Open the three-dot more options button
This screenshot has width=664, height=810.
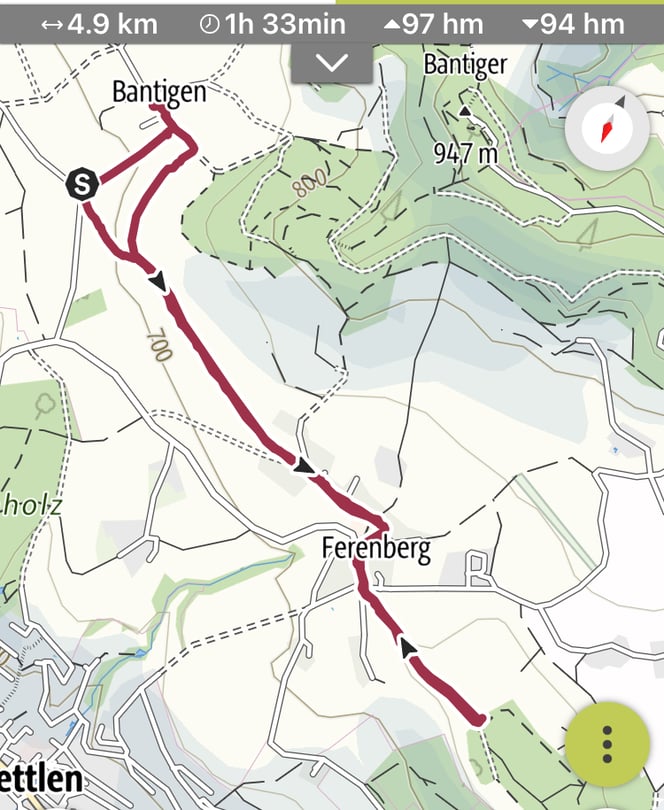(606, 745)
